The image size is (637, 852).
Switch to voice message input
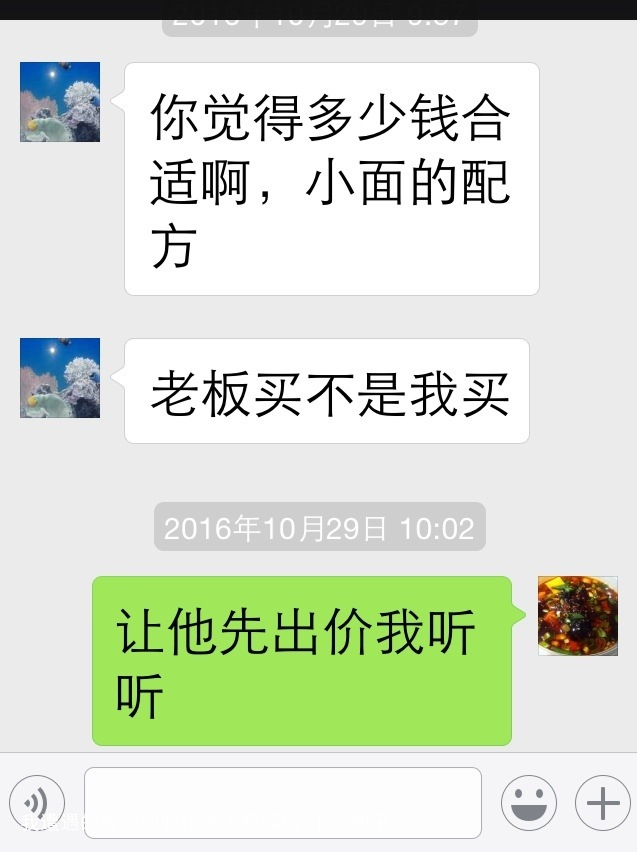point(37,802)
